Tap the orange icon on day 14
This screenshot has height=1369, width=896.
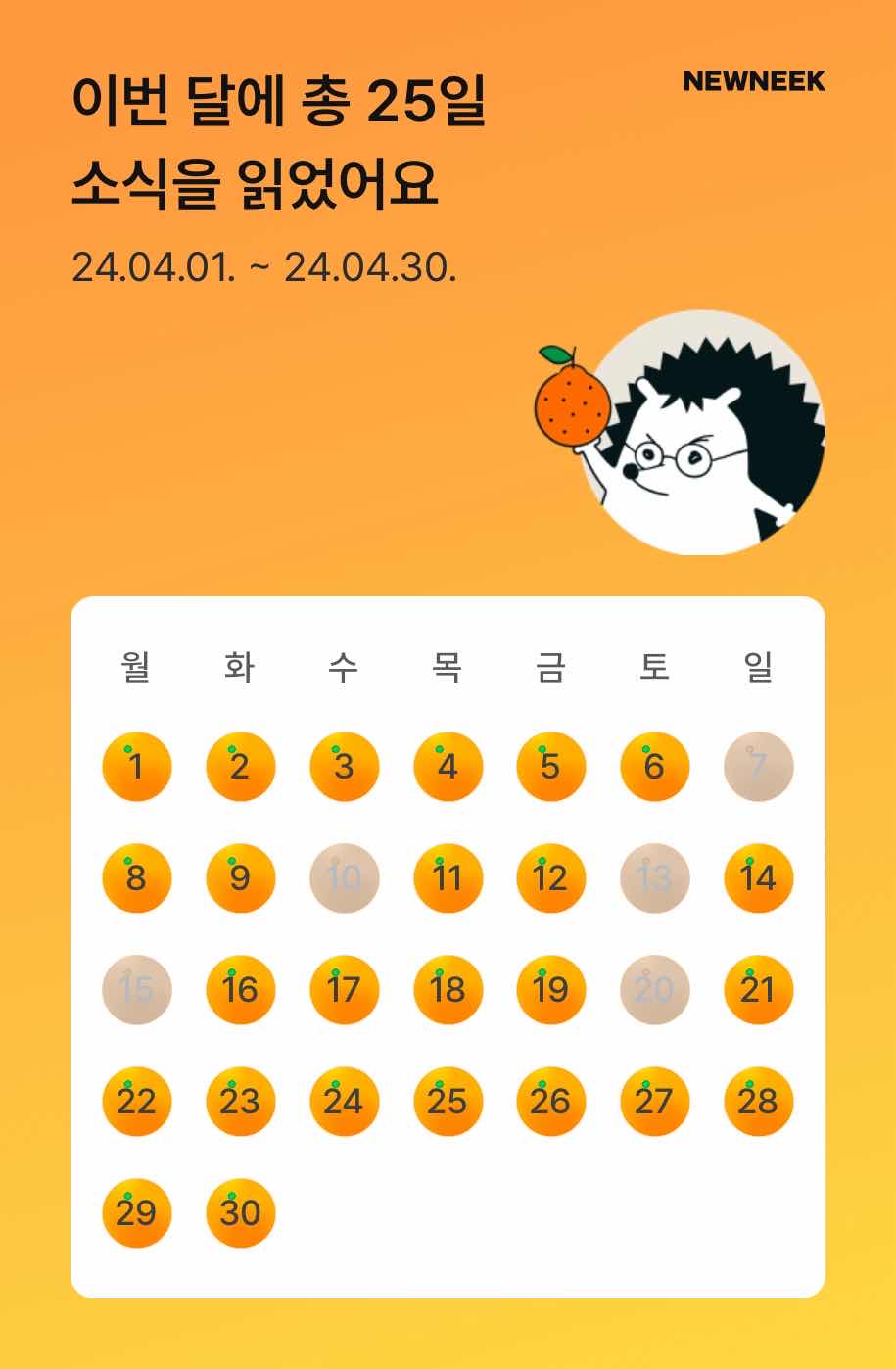(759, 878)
